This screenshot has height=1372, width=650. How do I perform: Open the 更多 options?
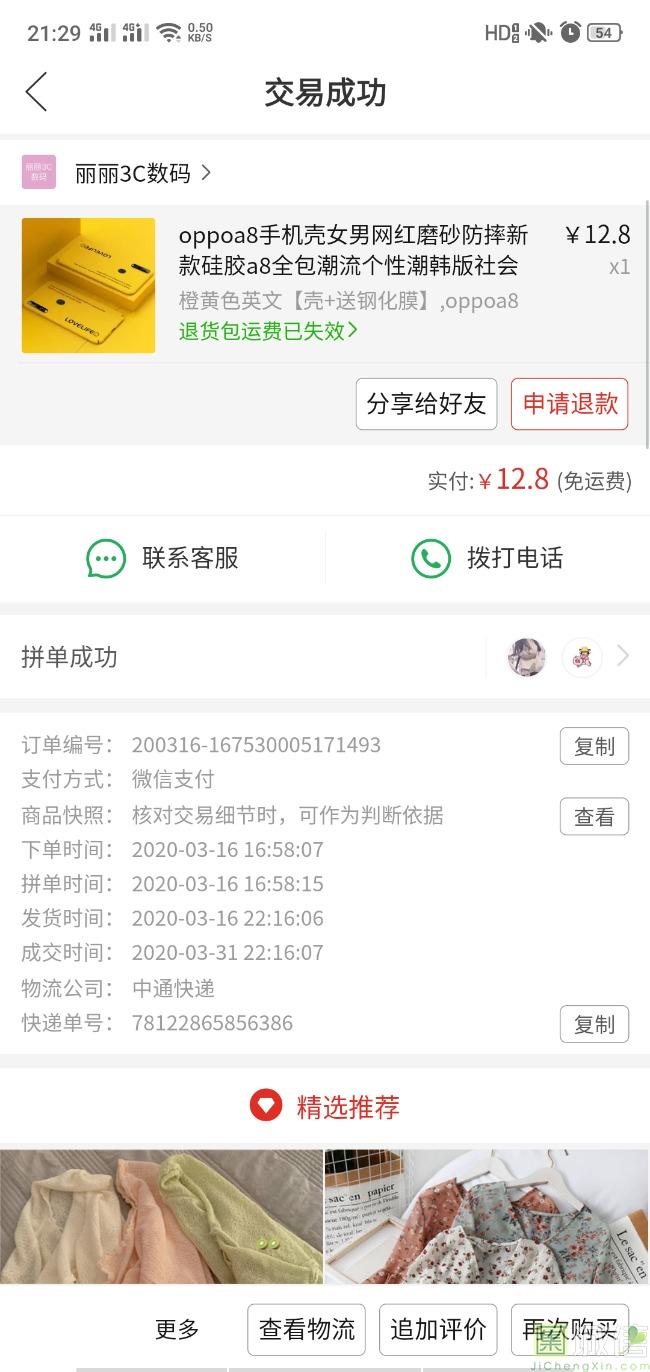(177, 1329)
